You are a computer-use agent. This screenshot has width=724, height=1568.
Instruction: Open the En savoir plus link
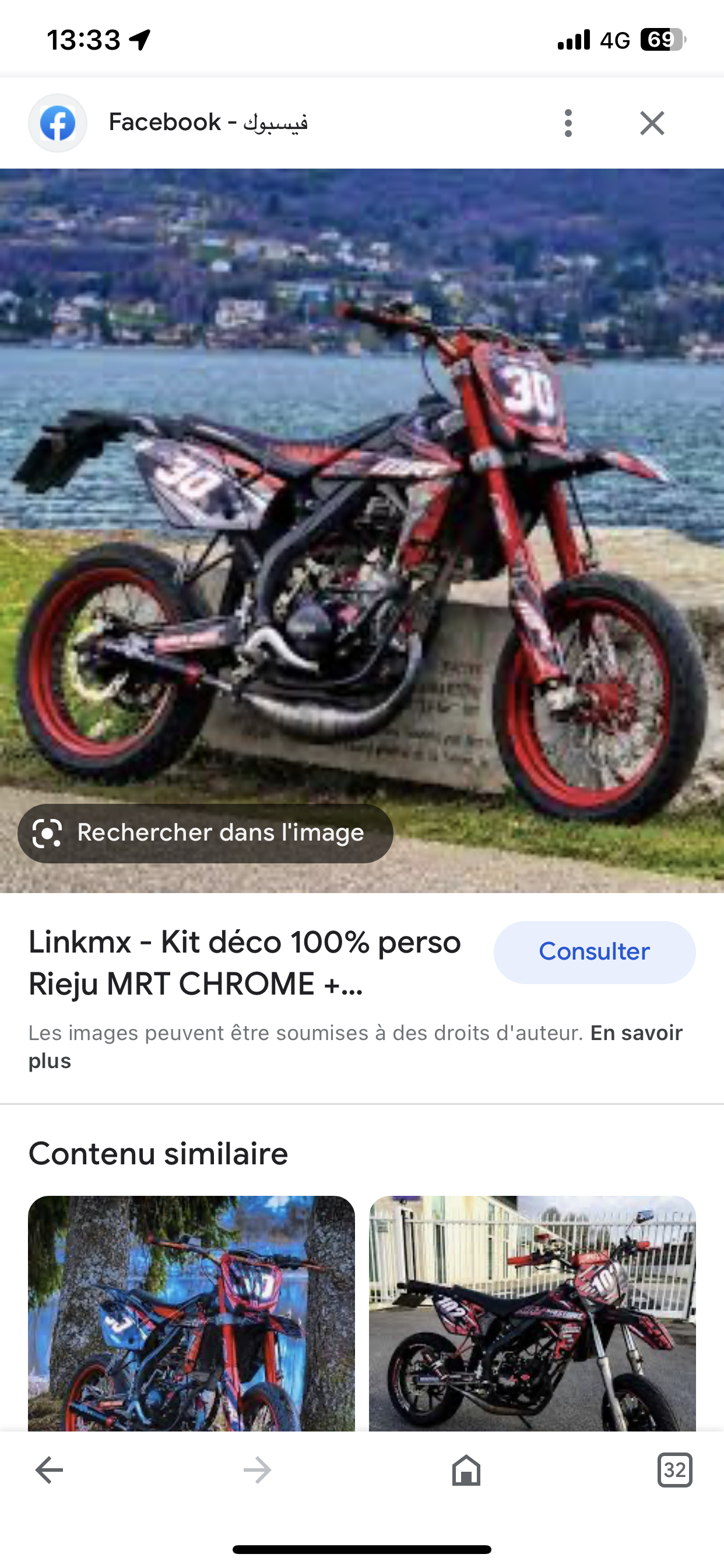636,1033
